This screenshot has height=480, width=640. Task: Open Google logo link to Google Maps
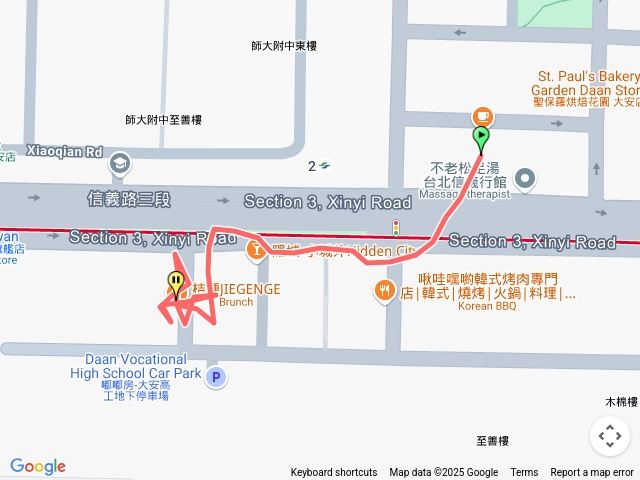click(x=38, y=466)
